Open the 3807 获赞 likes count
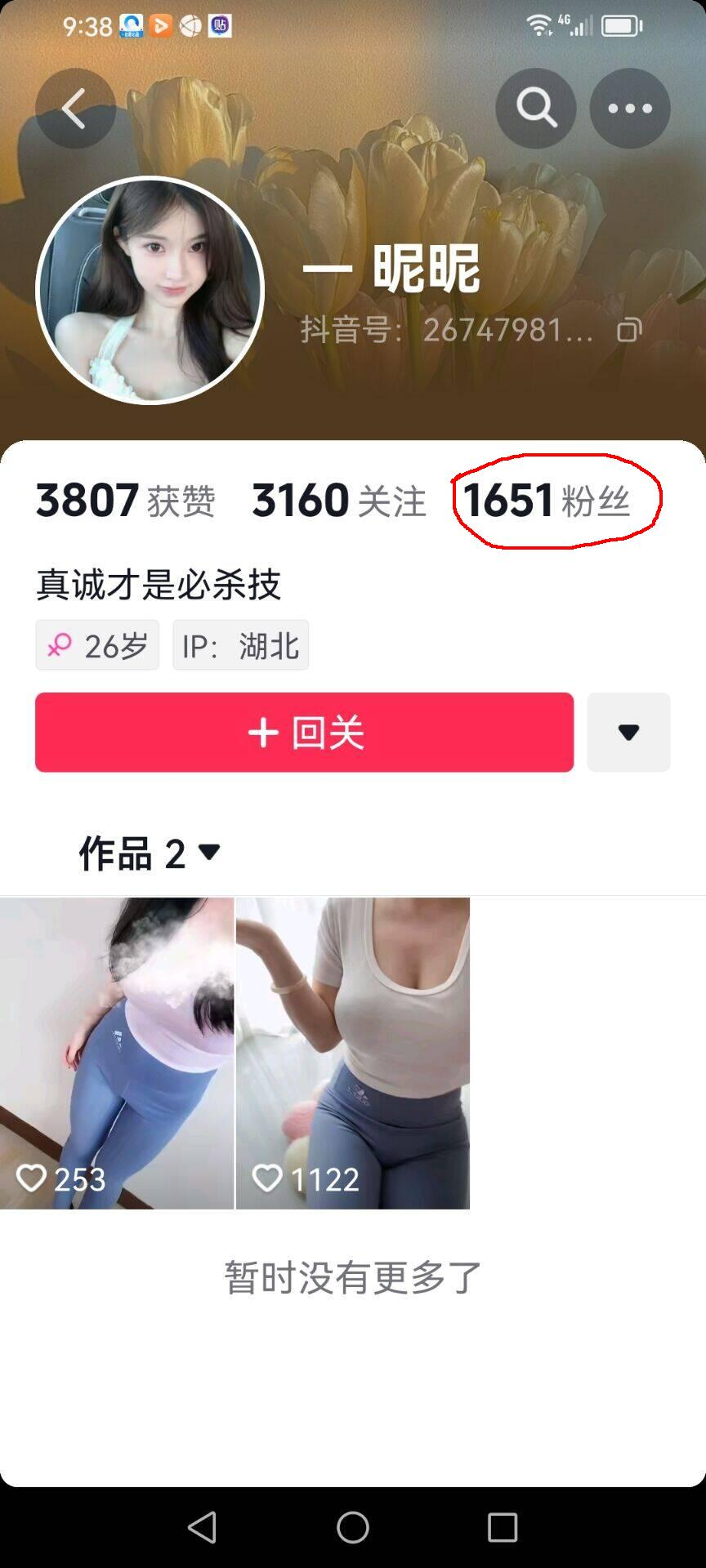This screenshot has width=706, height=1568. click(x=126, y=500)
